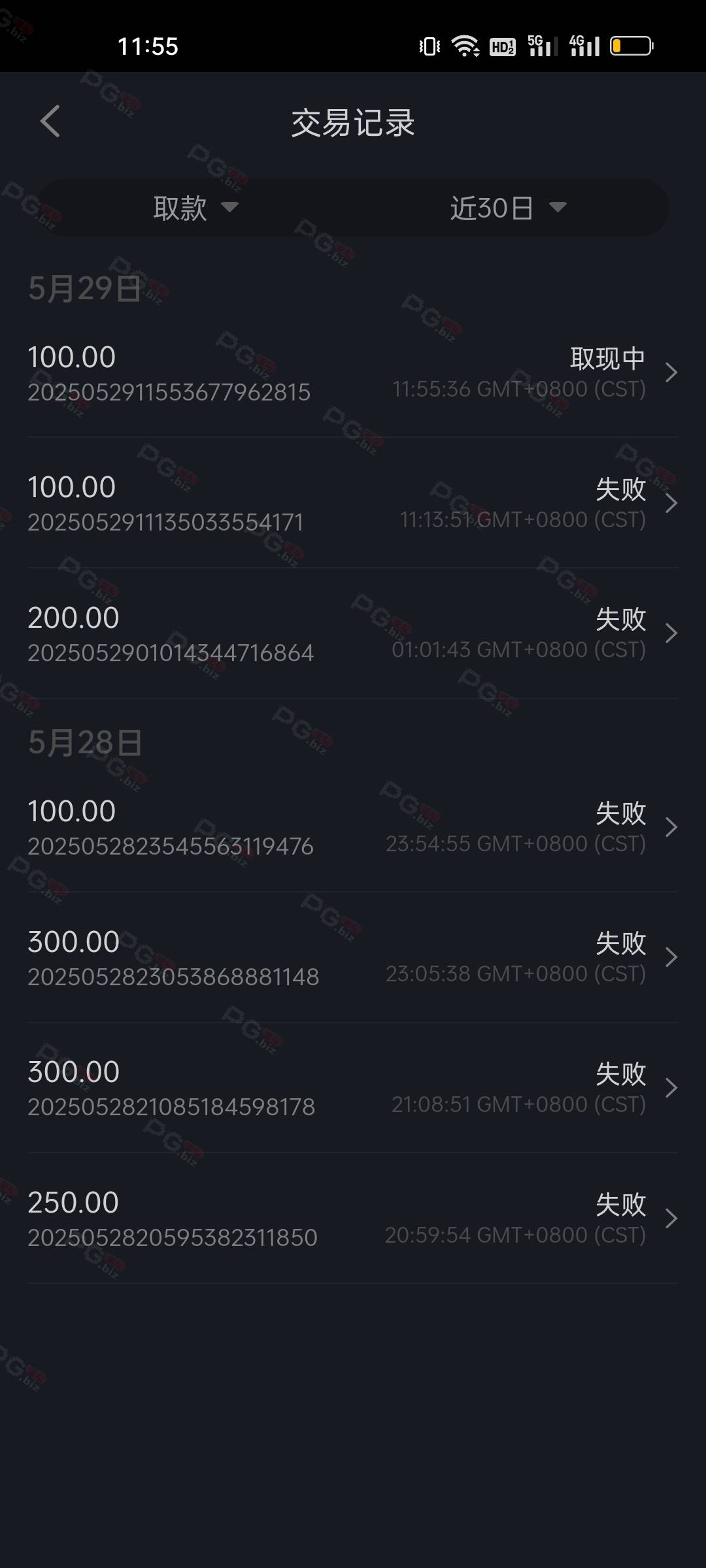Open the 300.00 withdrawal at 23:05:38
Image resolution: width=706 pixels, height=1568 pixels.
point(353,958)
